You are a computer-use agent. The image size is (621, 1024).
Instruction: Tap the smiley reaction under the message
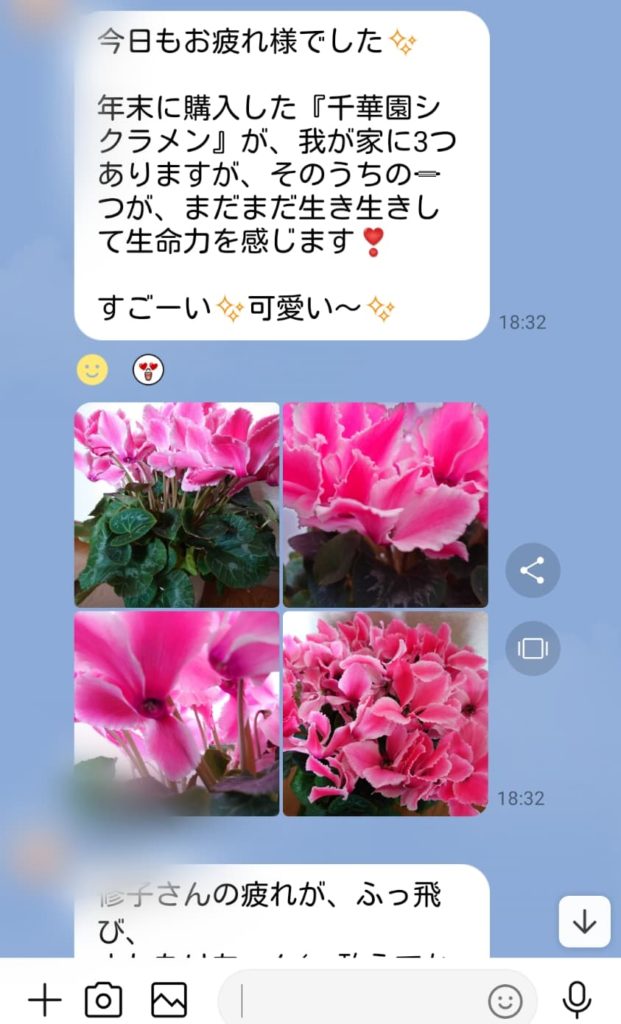point(92,371)
